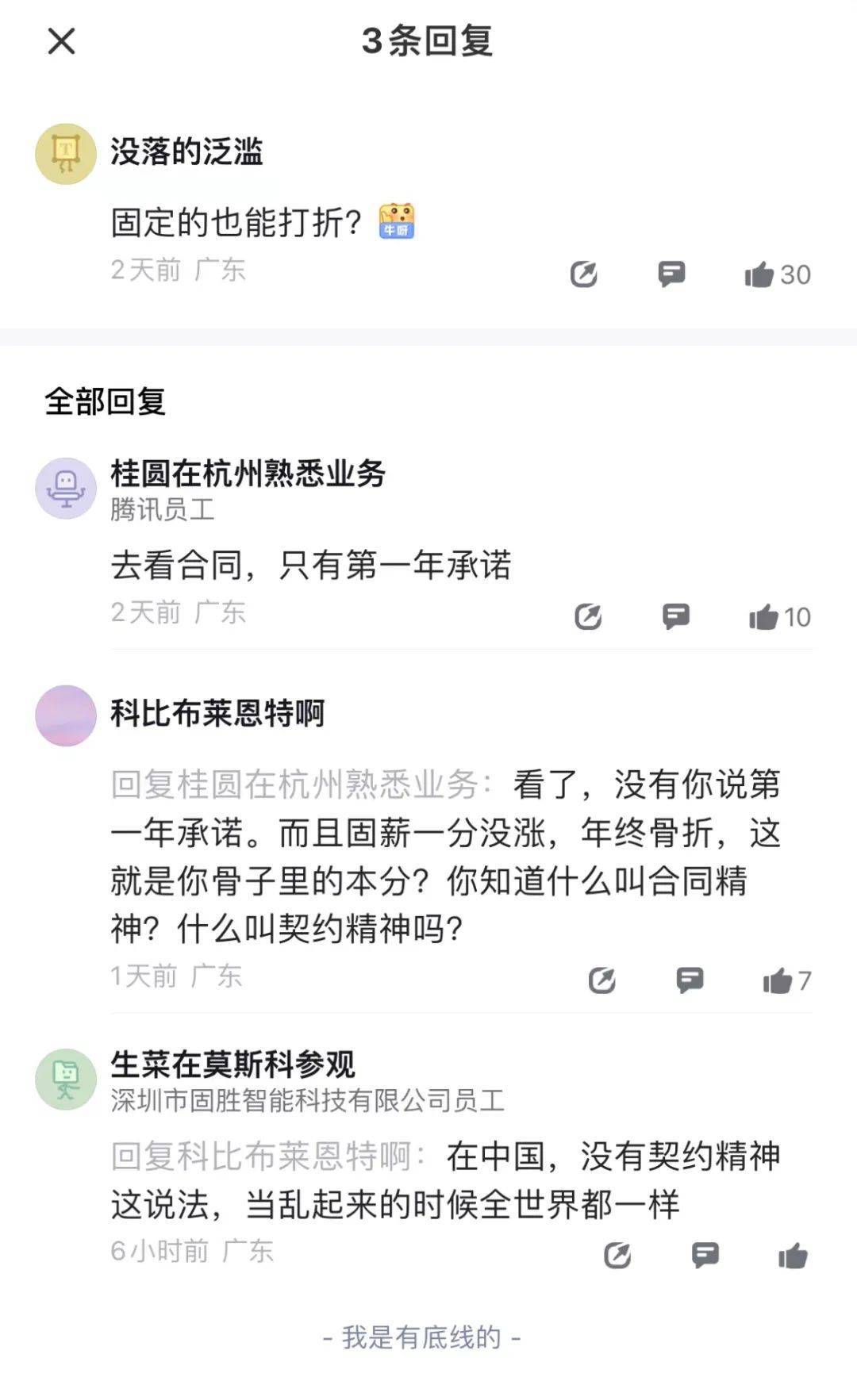Like 桂圆在杭州熟悉业务's reply
Image resolution: width=857 pixels, height=1400 pixels.
coord(763,617)
